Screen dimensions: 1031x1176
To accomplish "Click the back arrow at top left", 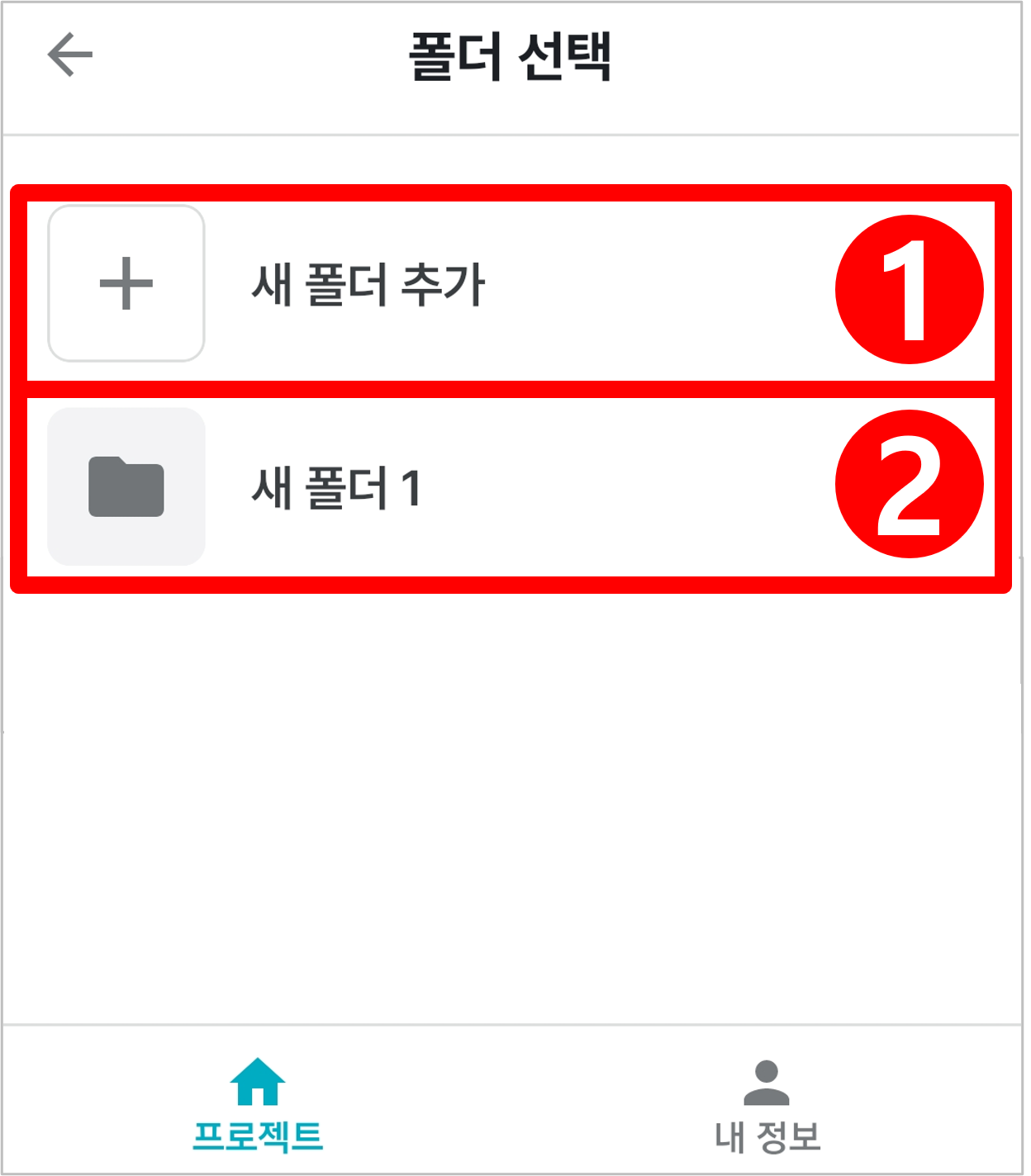I will tap(66, 54).
